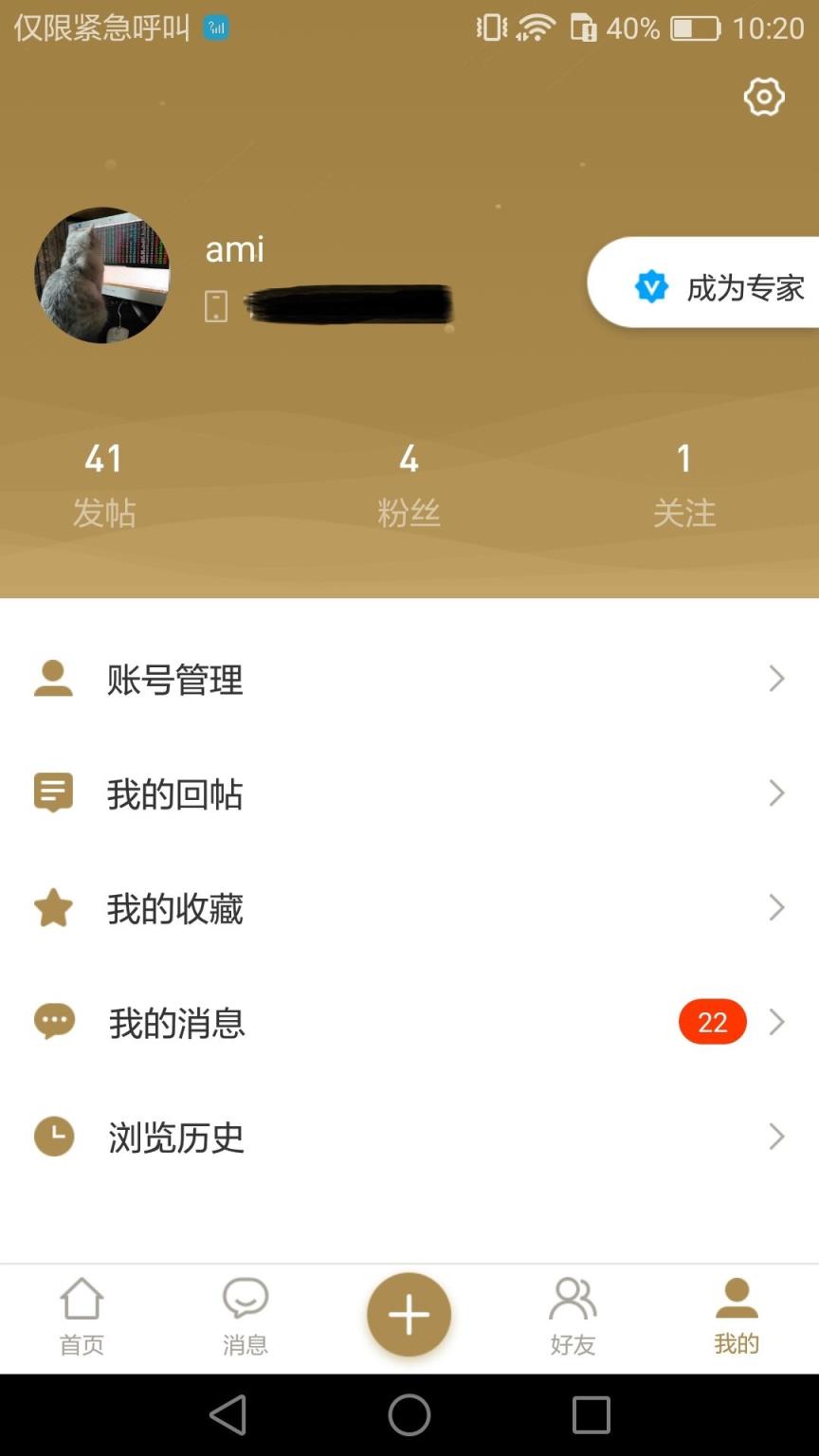
Task: Open the 我的消息 chat bubble icon
Action: [54, 1021]
